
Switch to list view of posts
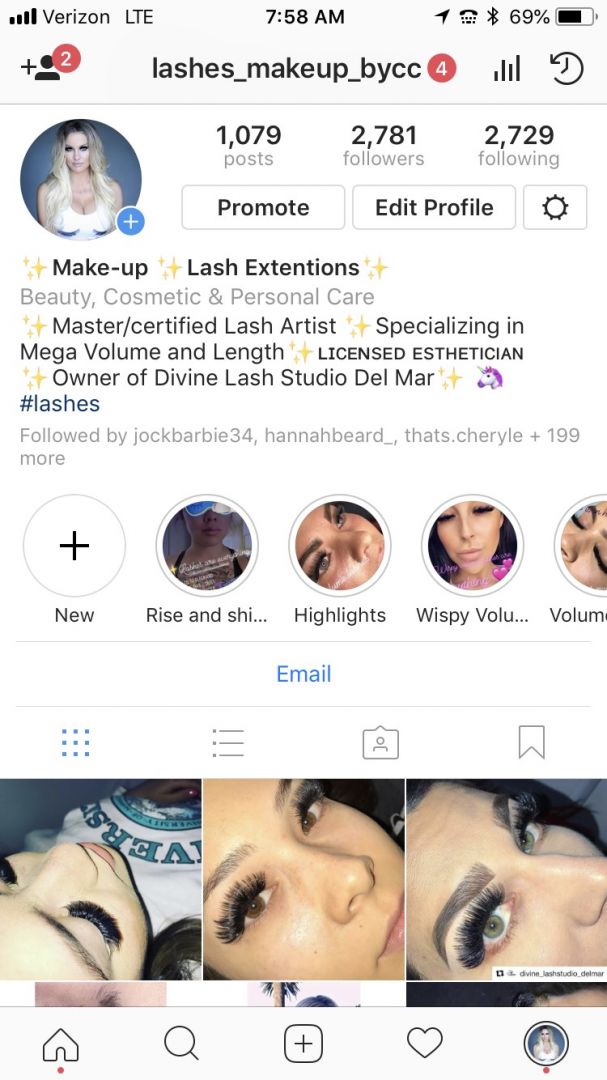coord(228,742)
